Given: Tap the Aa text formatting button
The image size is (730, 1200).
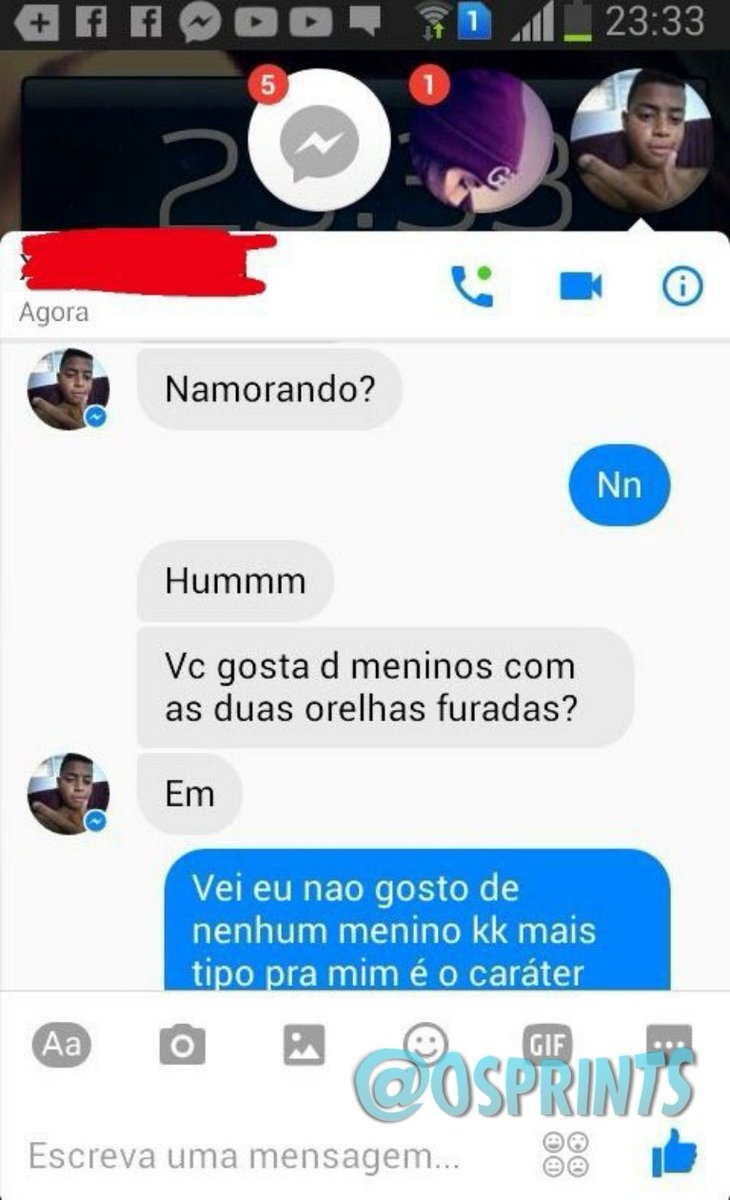Looking at the screenshot, I should click(62, 1045).
